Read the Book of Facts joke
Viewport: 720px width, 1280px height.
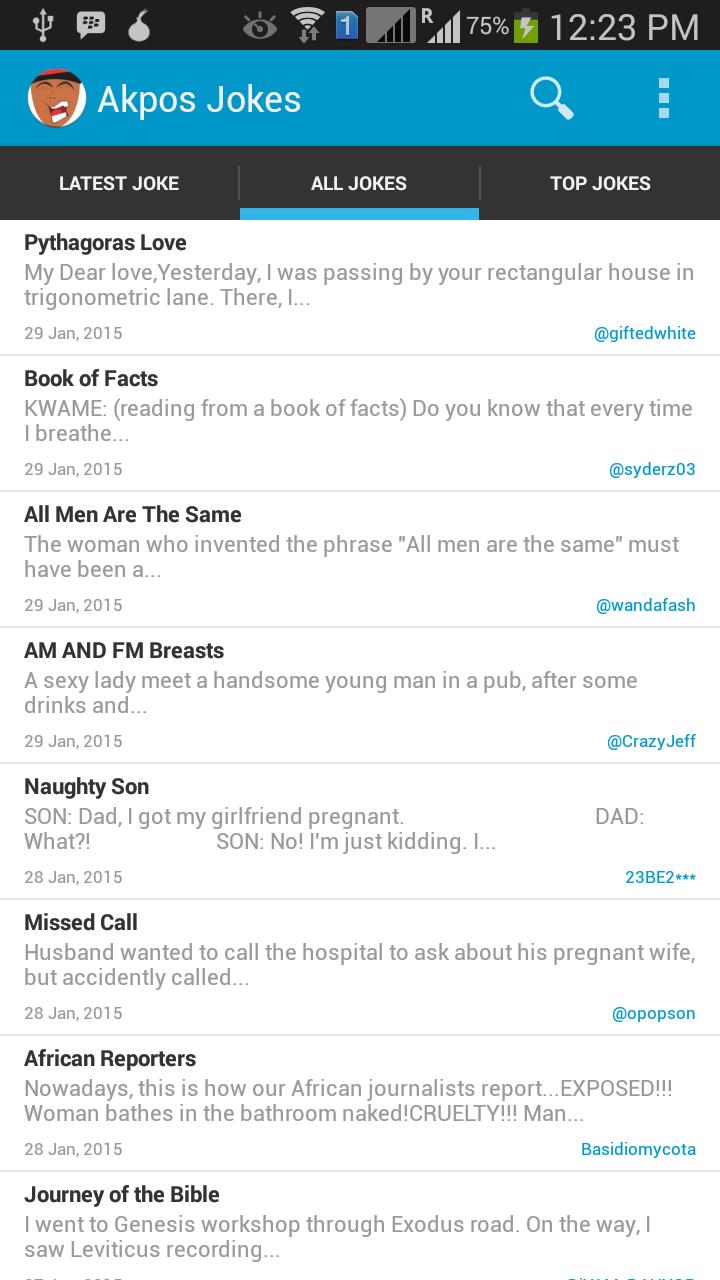[x=360, y=423]
